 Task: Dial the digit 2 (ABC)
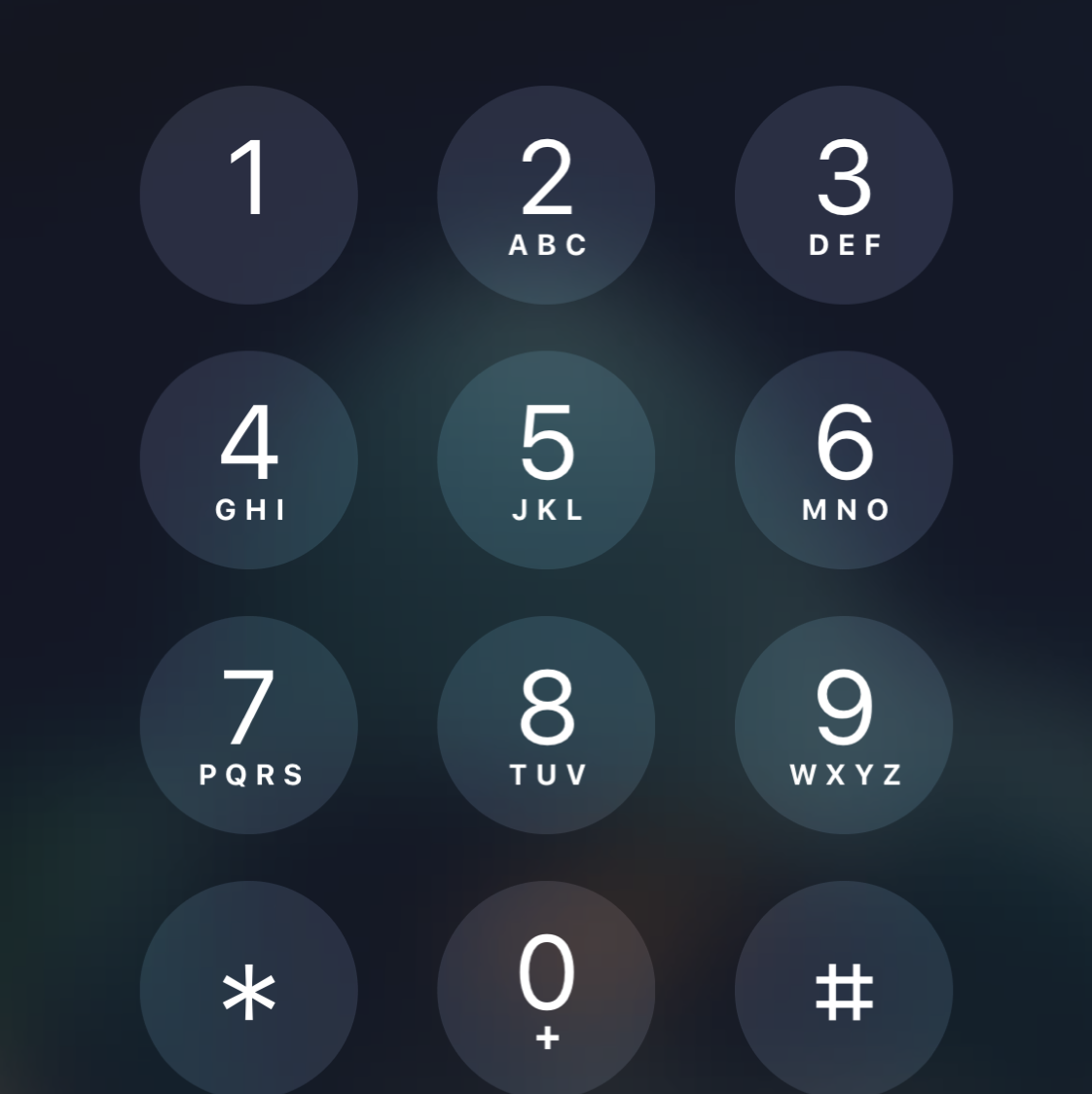pyautogui.click(x=546, y=195)
